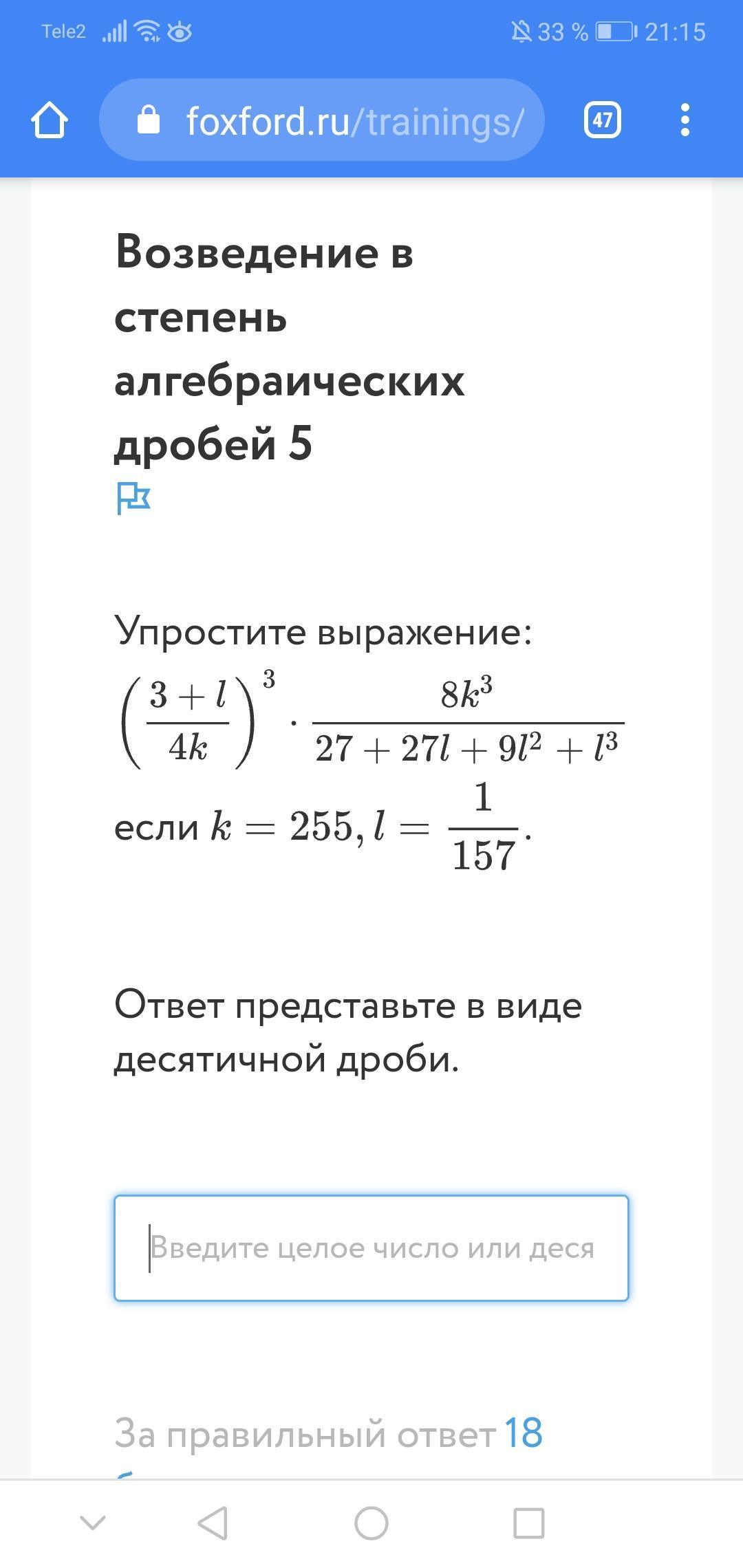Open the recent apps view

[x=529, y=1523]
